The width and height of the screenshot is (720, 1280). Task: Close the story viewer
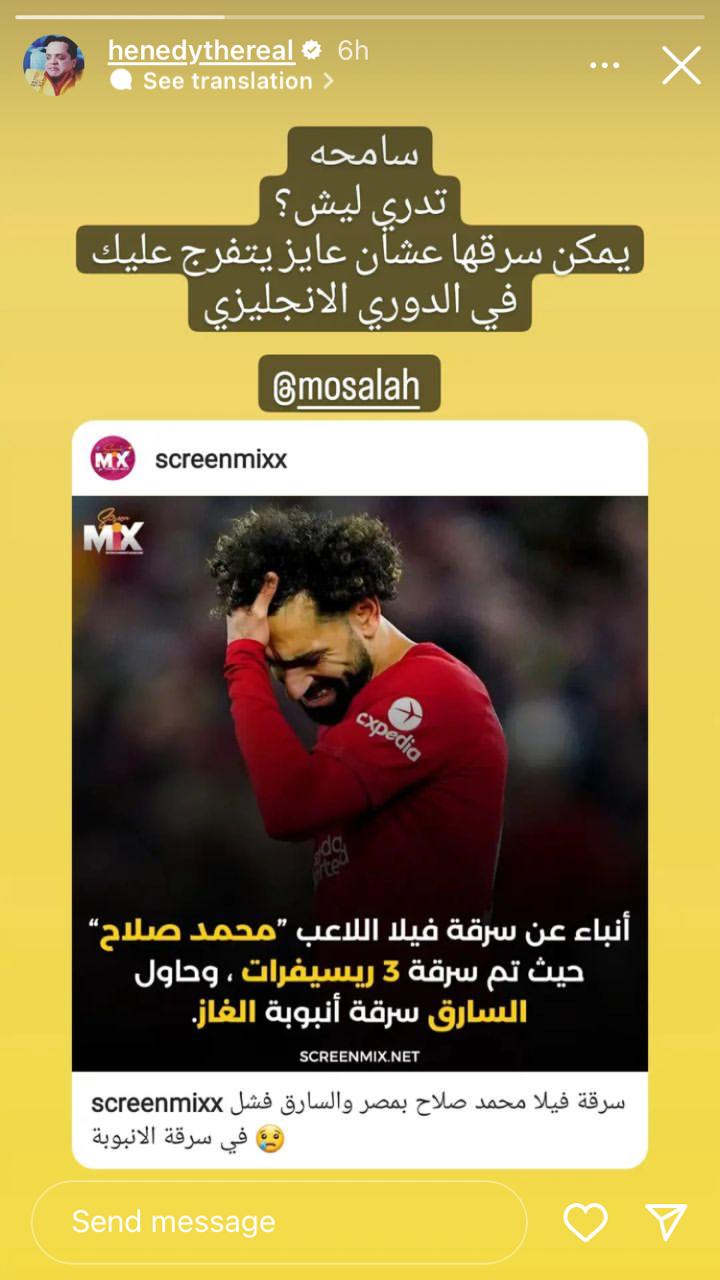pyautogui.click(x=681, y=66)
